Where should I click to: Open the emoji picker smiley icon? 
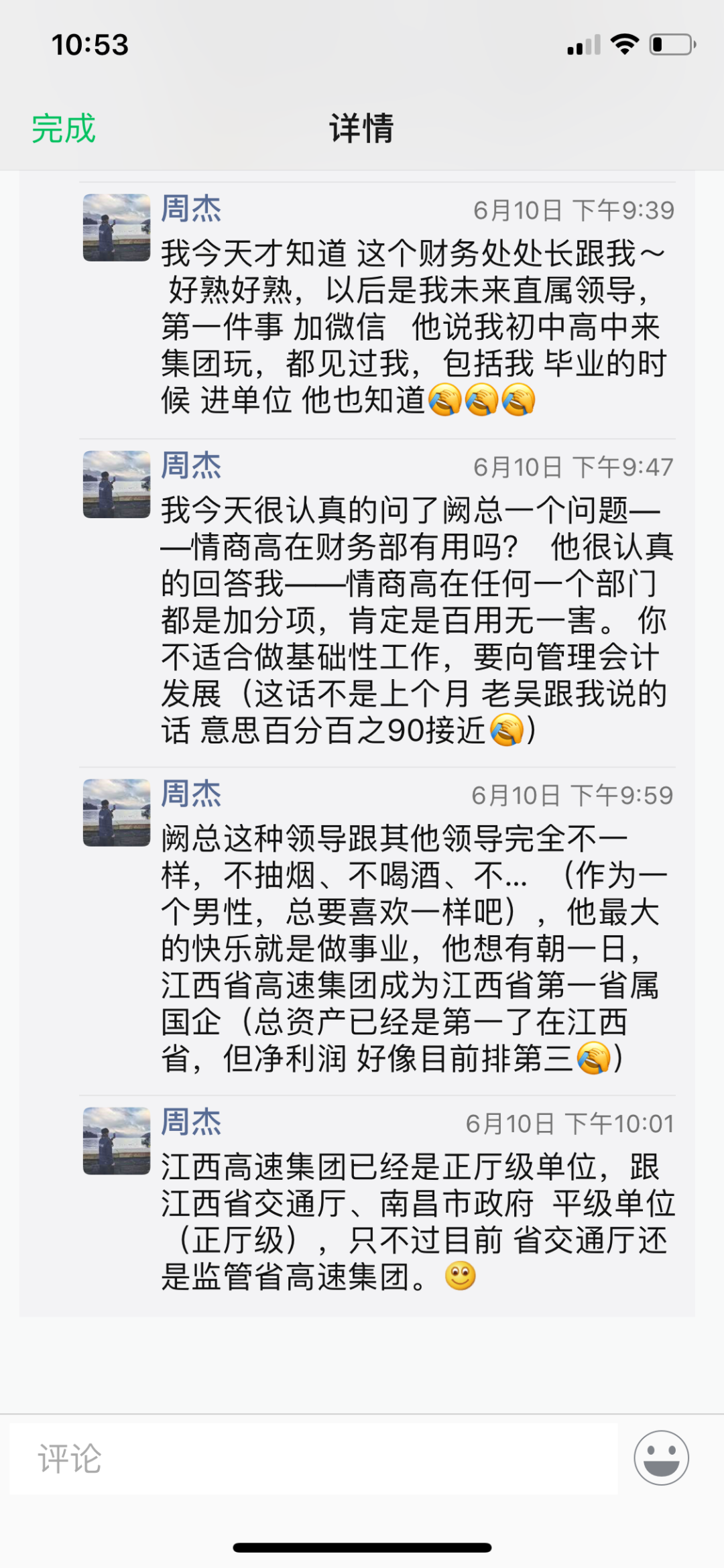click(x=661, y=1457)
